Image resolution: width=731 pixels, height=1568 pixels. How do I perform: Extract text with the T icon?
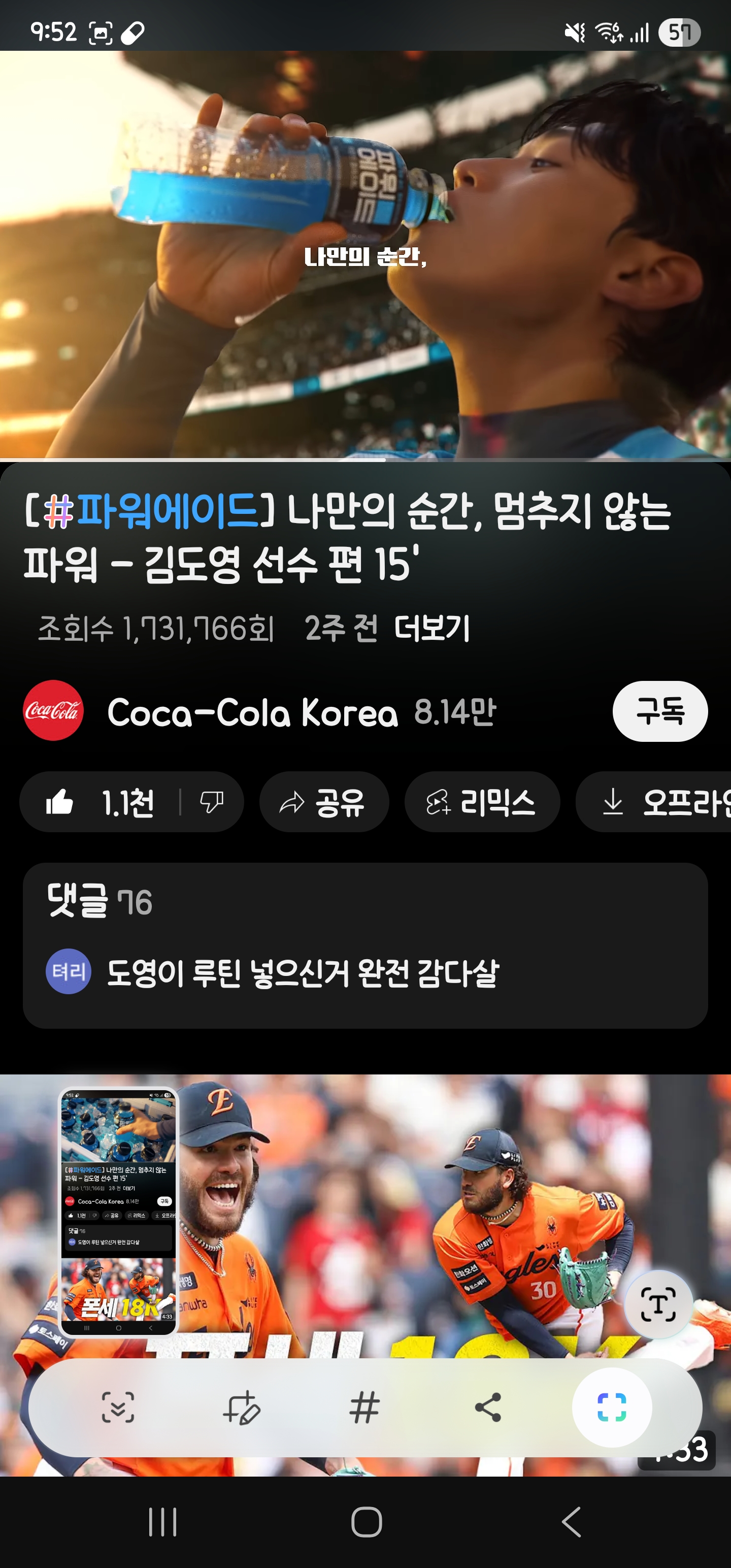tap(658, 1304)
